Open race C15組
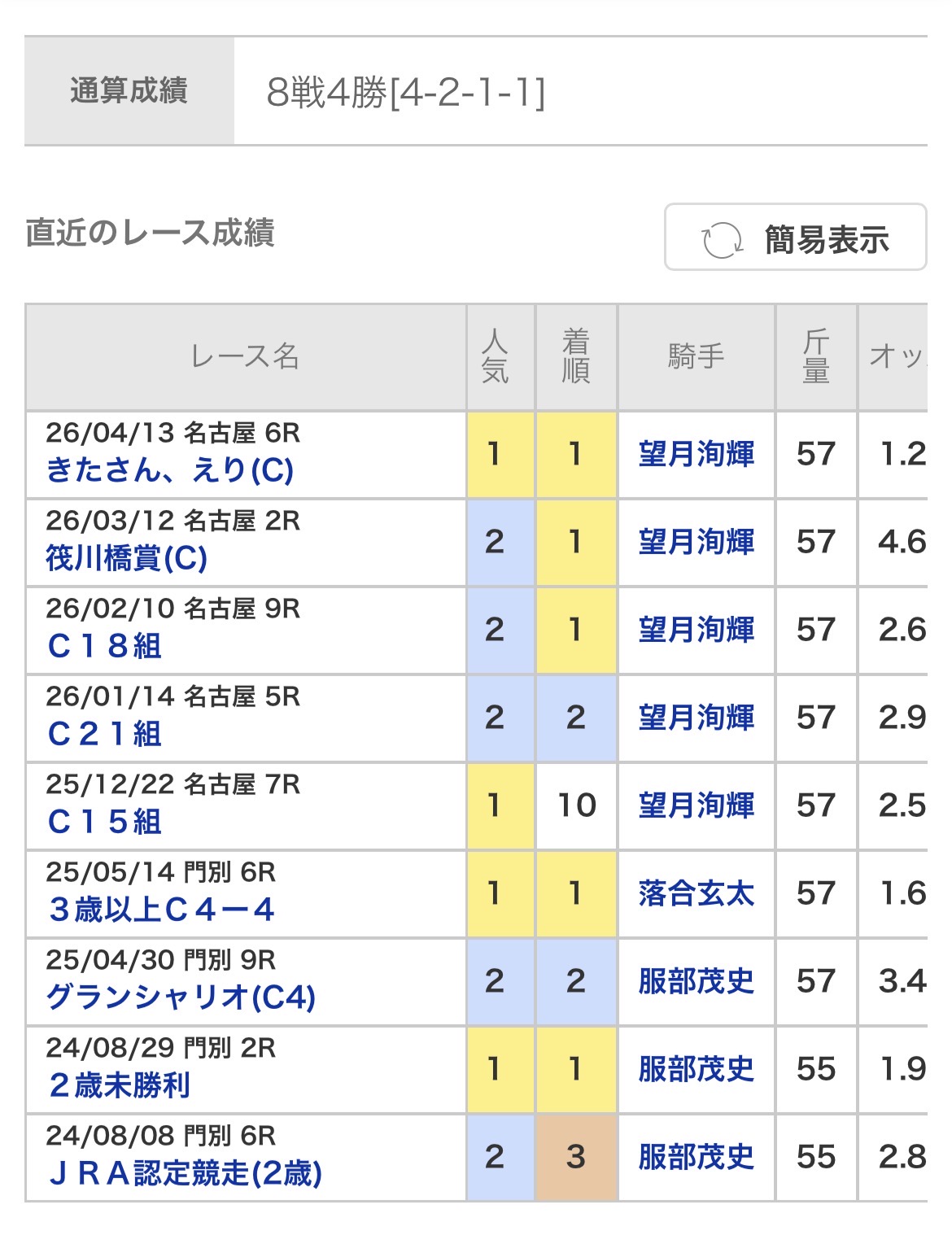Viewport: 952px width, 1244px height. point(104,822)
